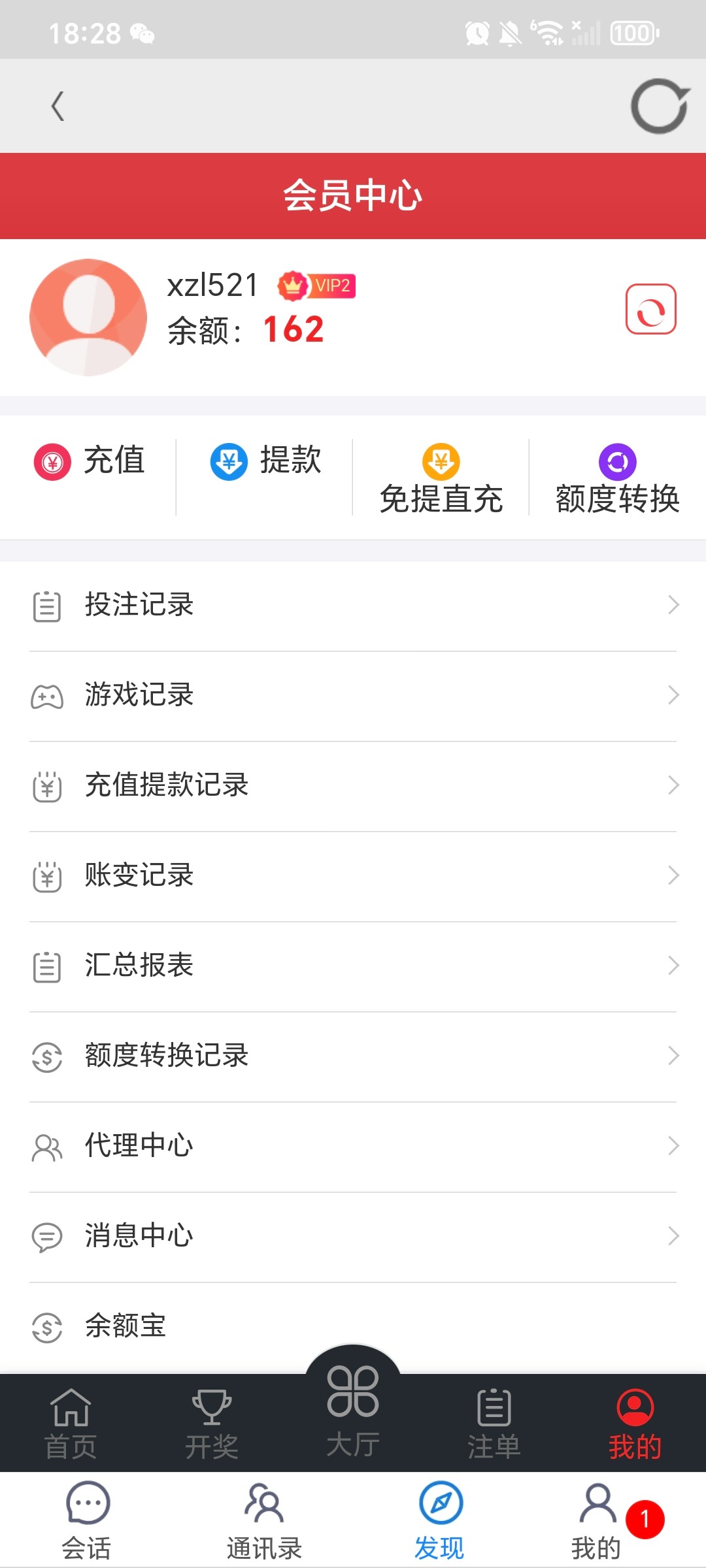Switch to the 开奖 tab

(x=212, y=1424)
